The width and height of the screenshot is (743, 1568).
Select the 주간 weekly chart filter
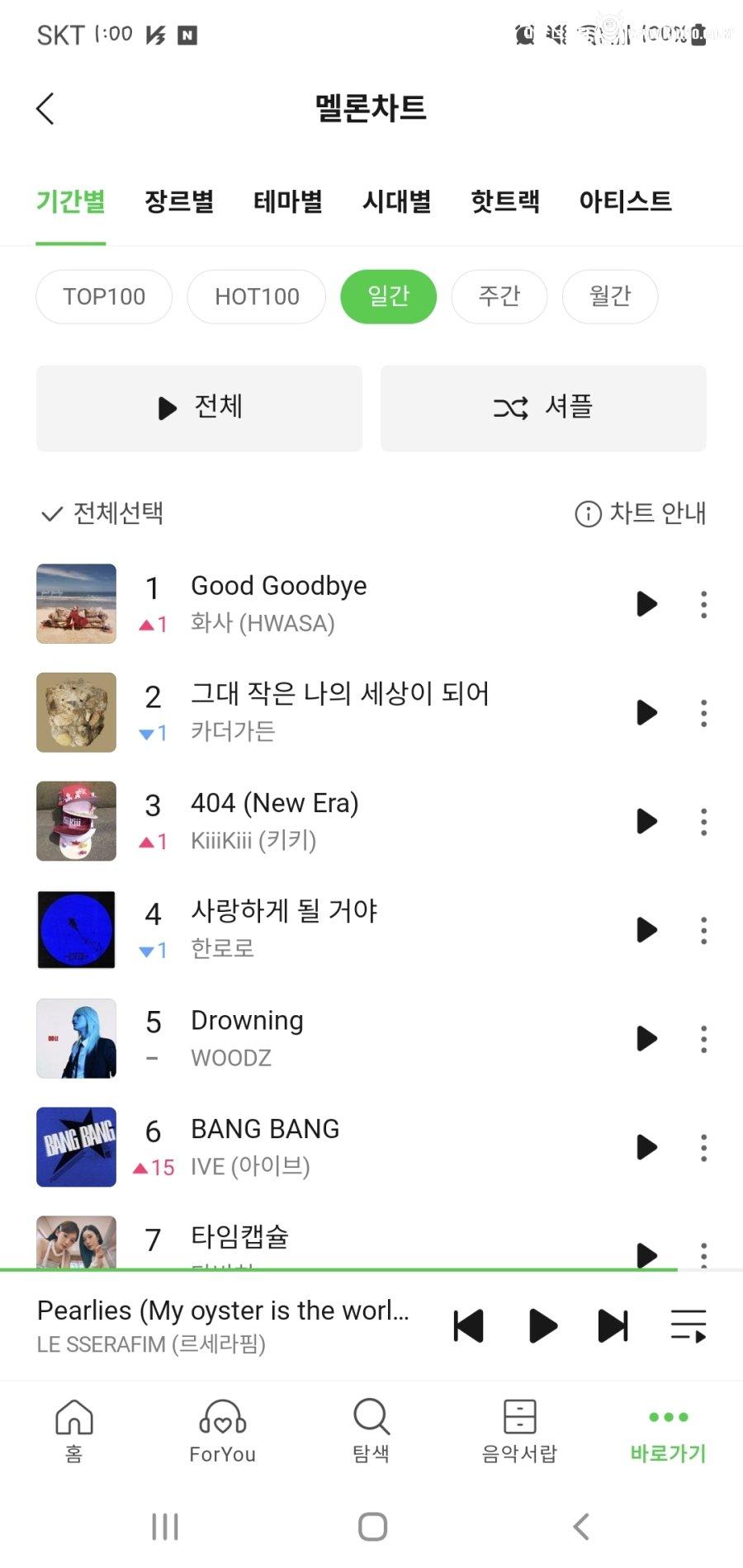click(499, 296)
